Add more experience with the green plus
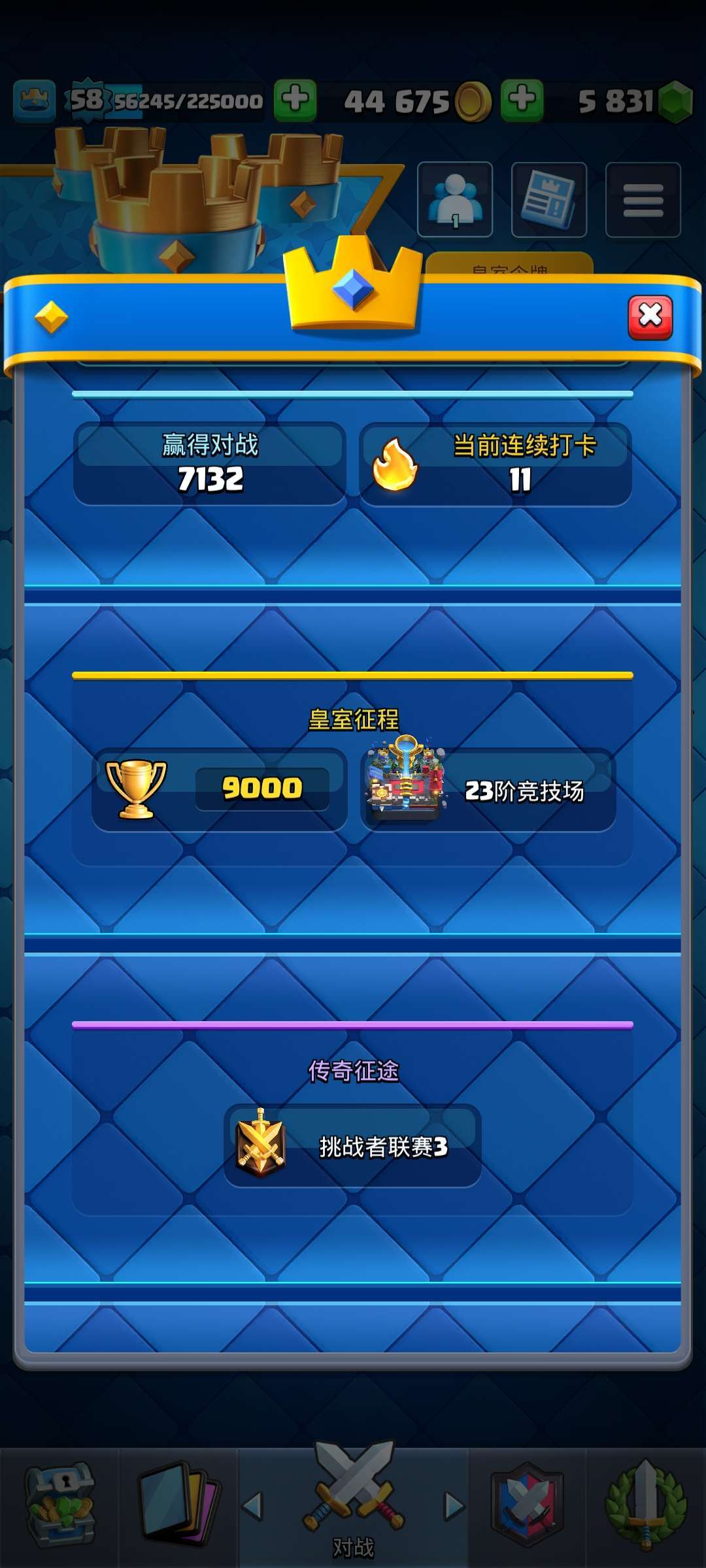 coord(295,101)
